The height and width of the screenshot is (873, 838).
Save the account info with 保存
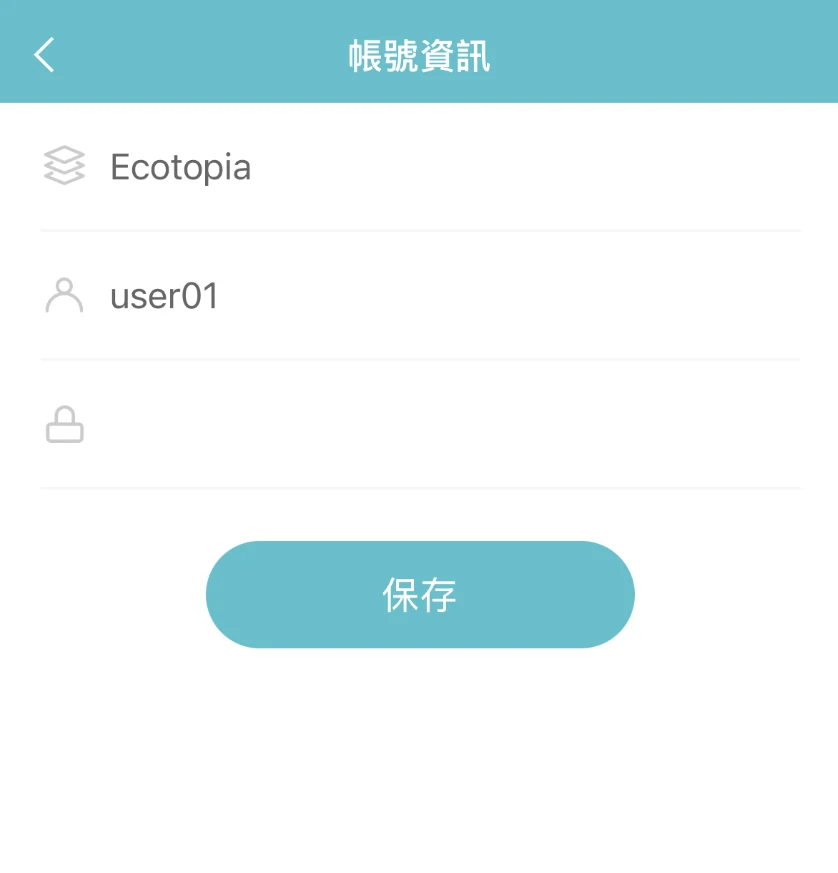(x=420, y=595)
